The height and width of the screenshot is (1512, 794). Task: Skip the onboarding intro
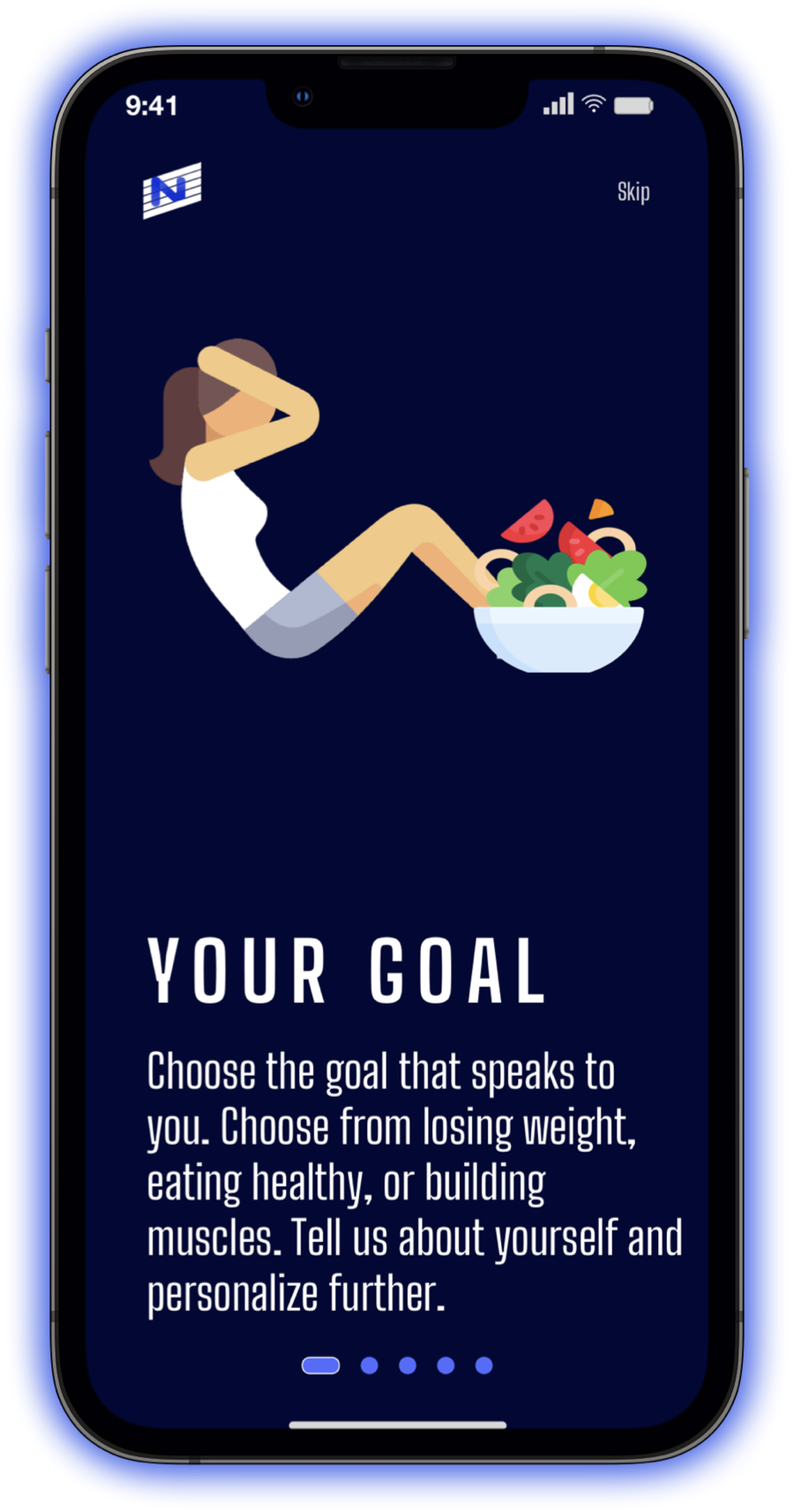[x=633, y=192]
